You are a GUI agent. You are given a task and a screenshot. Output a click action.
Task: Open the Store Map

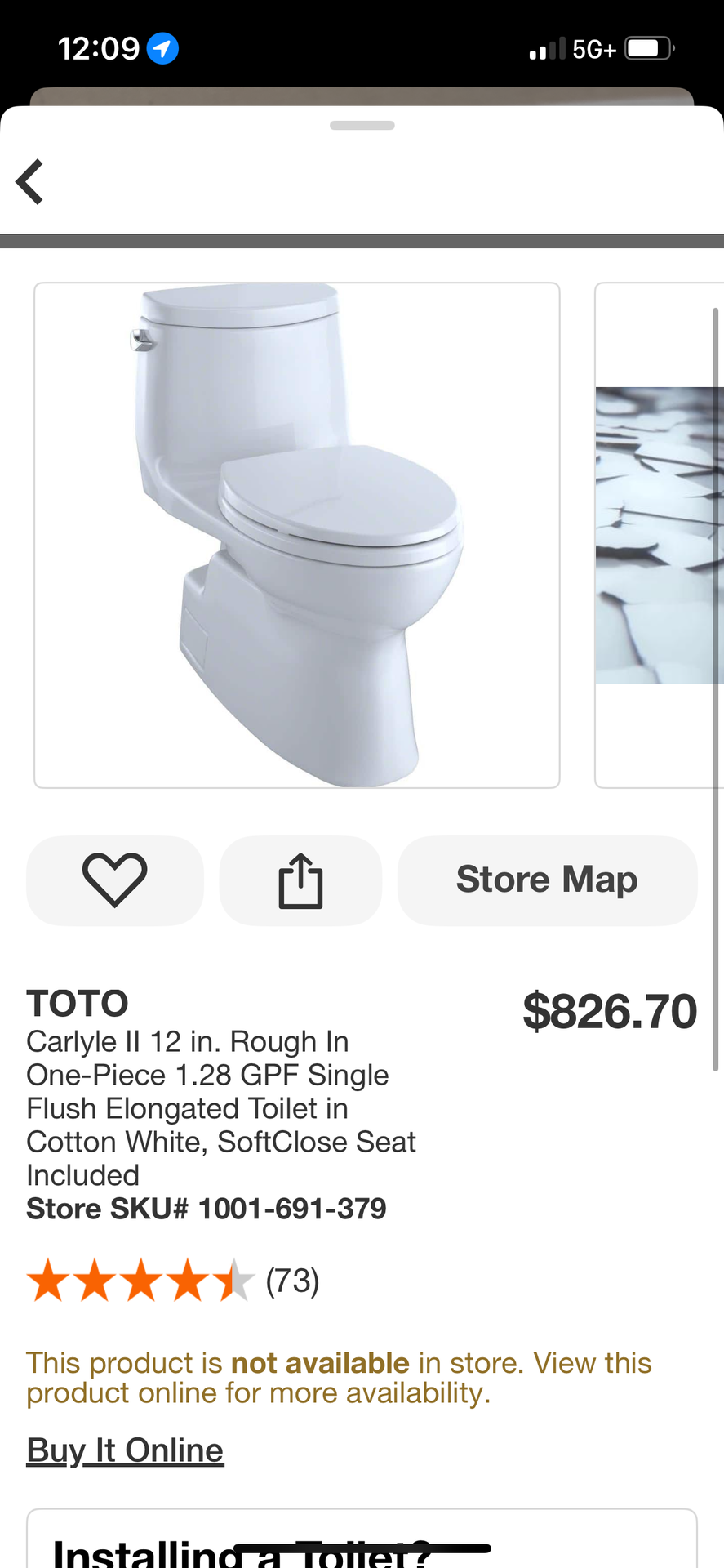(x=547, y=880)
